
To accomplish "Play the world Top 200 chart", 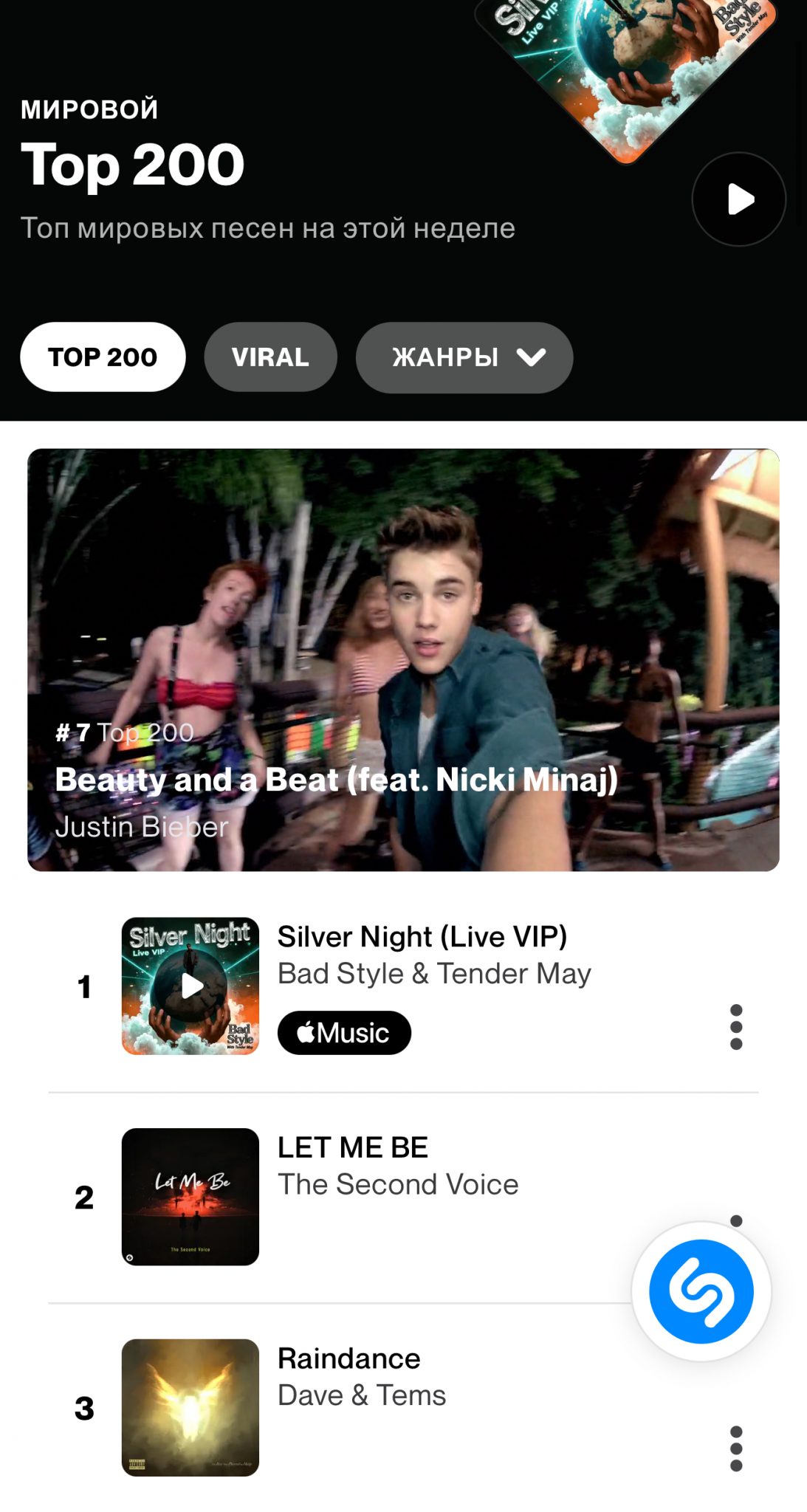I will pyautogui.click(x=738, y=199).
